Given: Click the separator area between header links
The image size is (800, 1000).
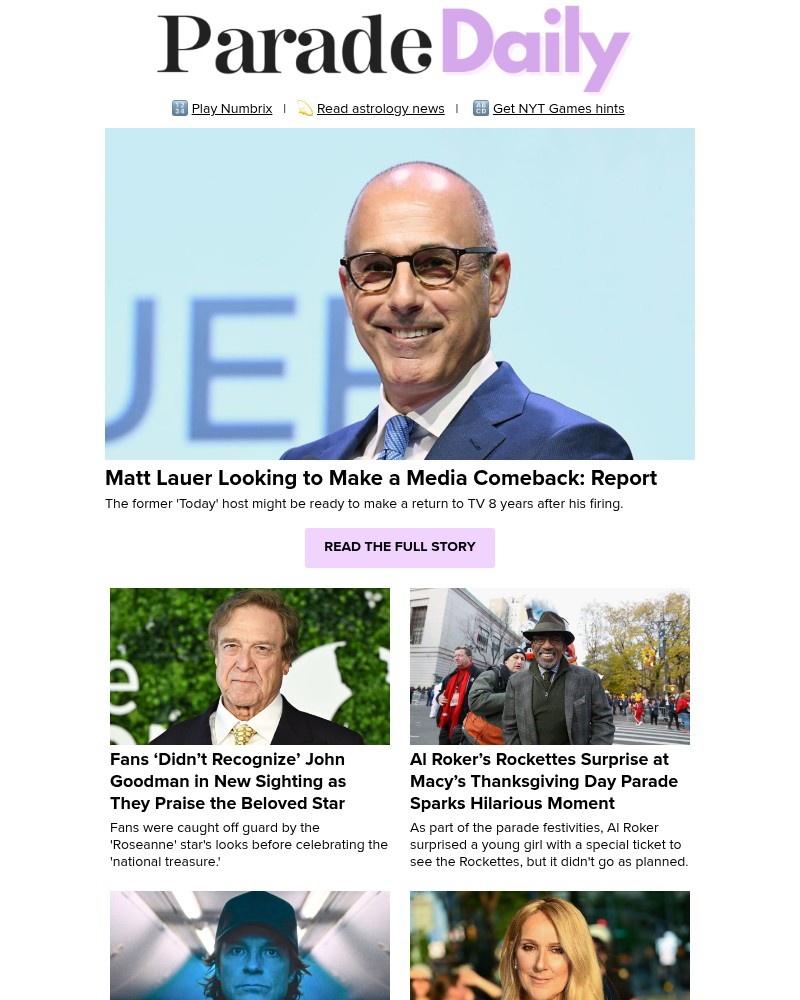Looking at the screenshot, I should pos(457,108).
